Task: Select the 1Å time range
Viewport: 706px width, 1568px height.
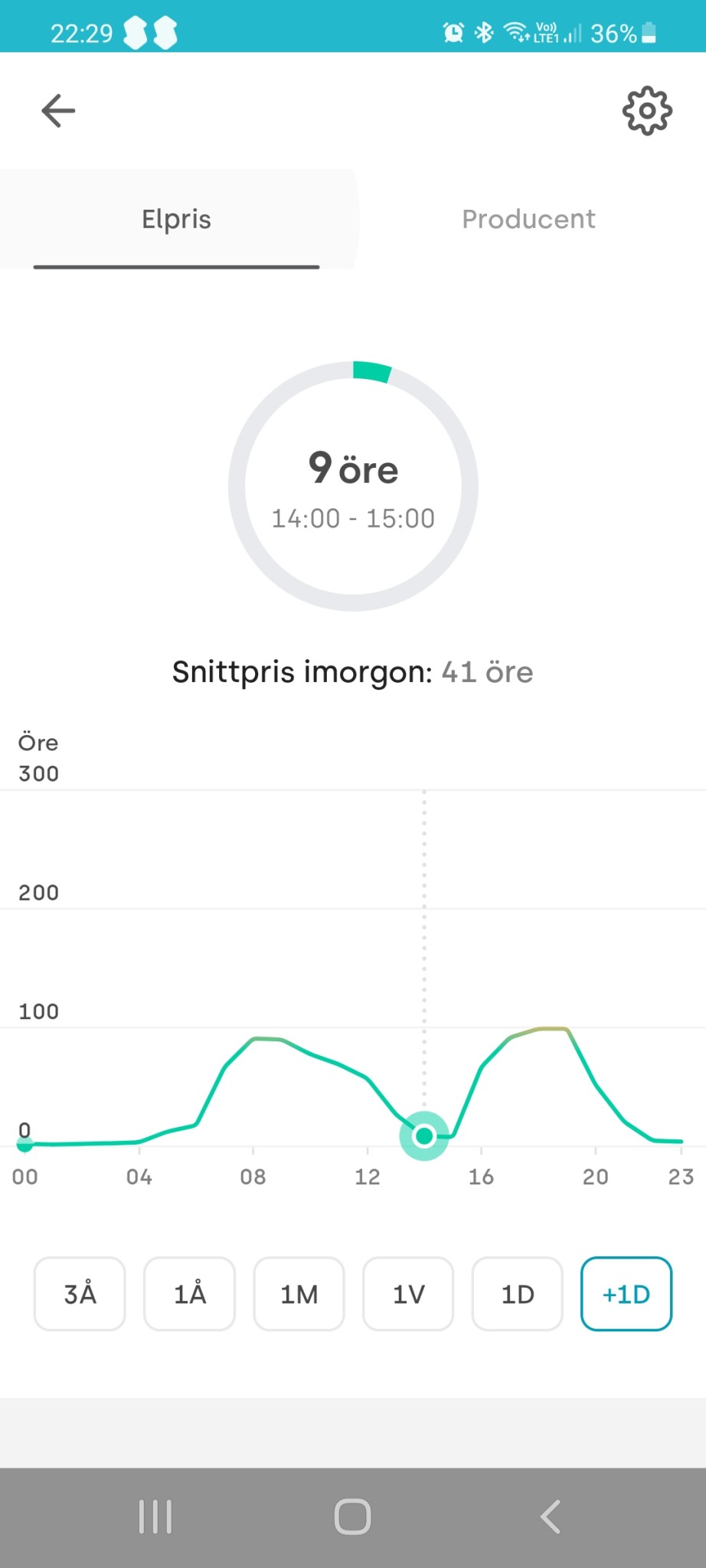Action: point(189,1294)
